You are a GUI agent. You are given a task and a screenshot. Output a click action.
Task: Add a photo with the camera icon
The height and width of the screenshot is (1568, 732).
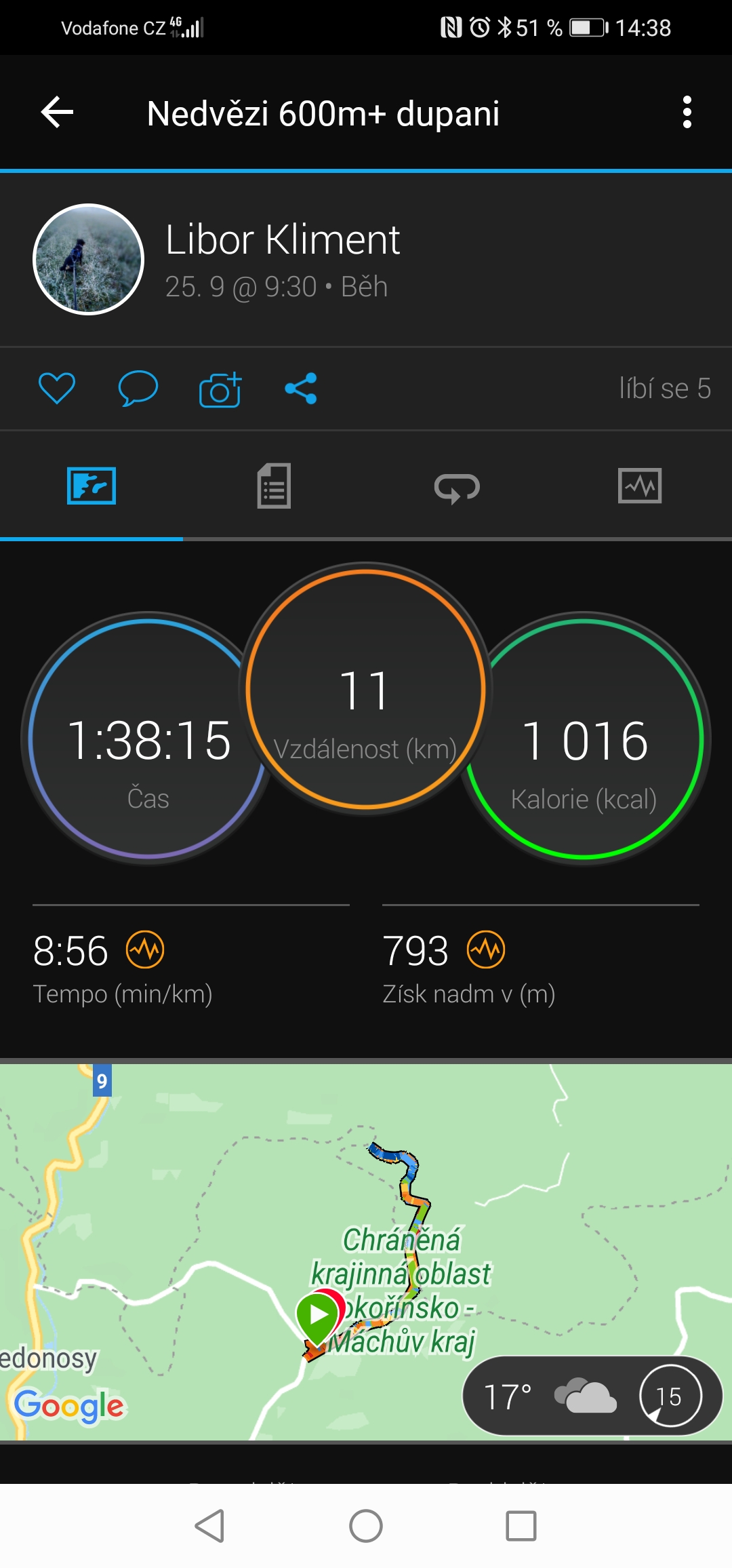pyautogui.click(x=220, y=389)
